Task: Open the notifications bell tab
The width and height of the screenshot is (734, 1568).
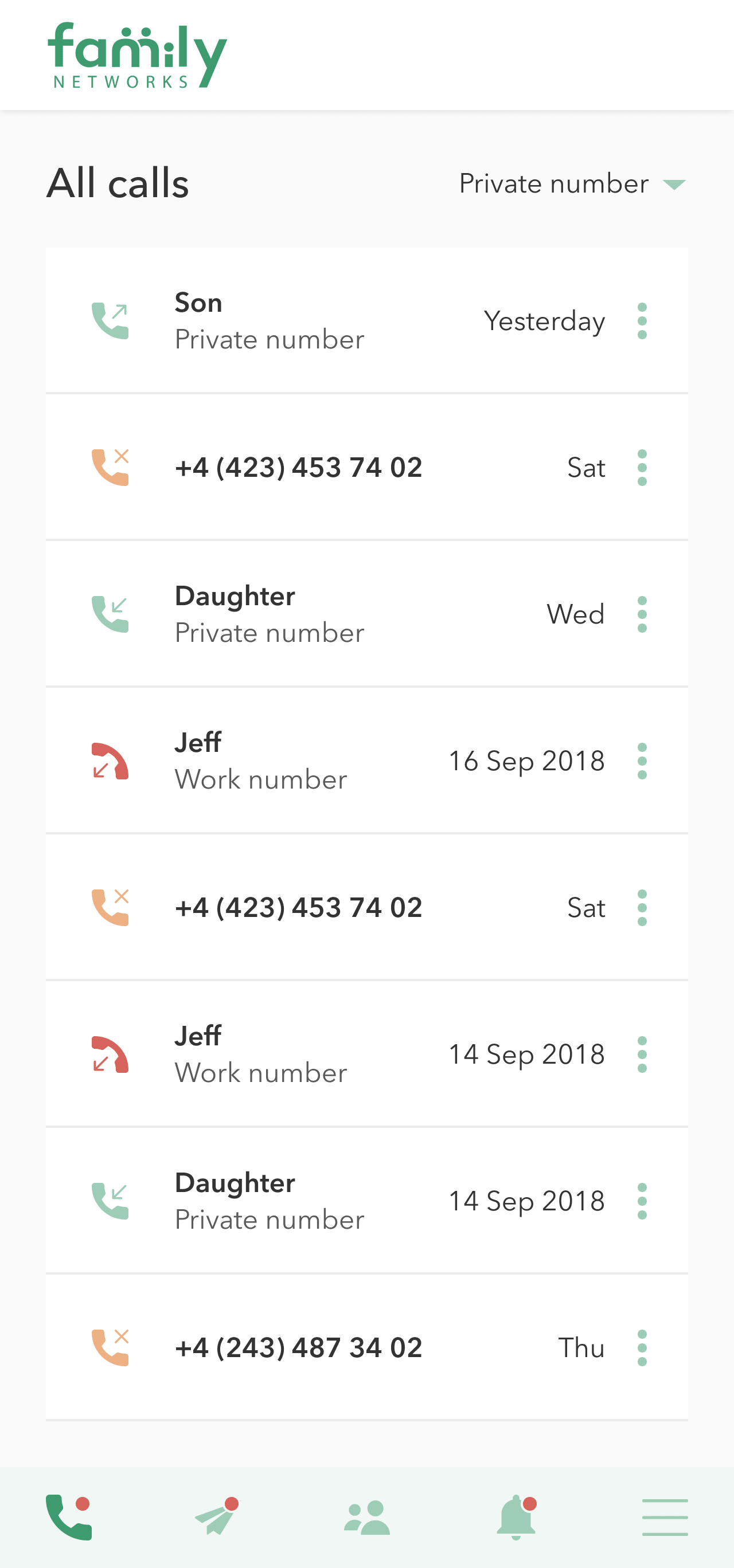Action: click(x=517, y=1517)
